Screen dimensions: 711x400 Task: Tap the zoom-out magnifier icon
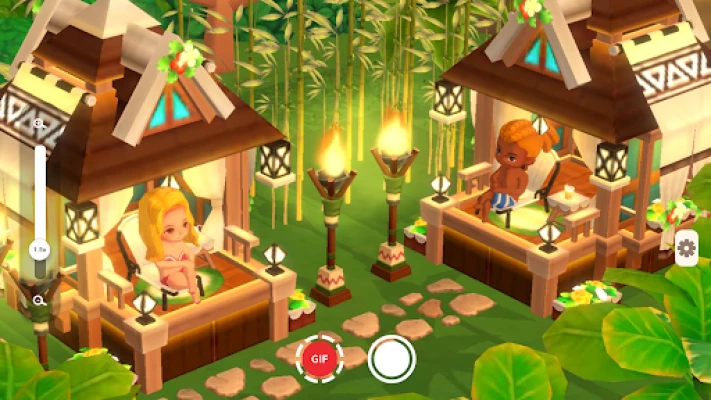(x=39, y=299)
